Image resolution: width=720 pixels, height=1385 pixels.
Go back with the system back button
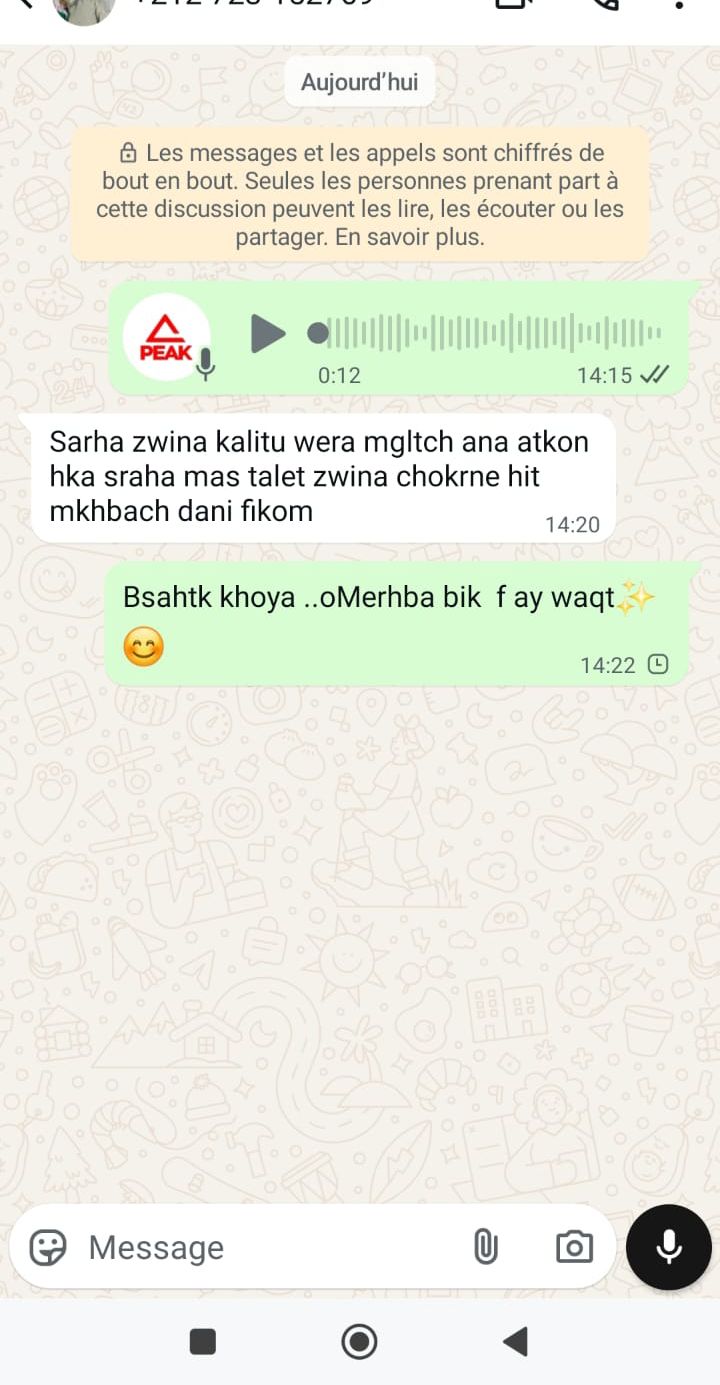[515, 1341]
